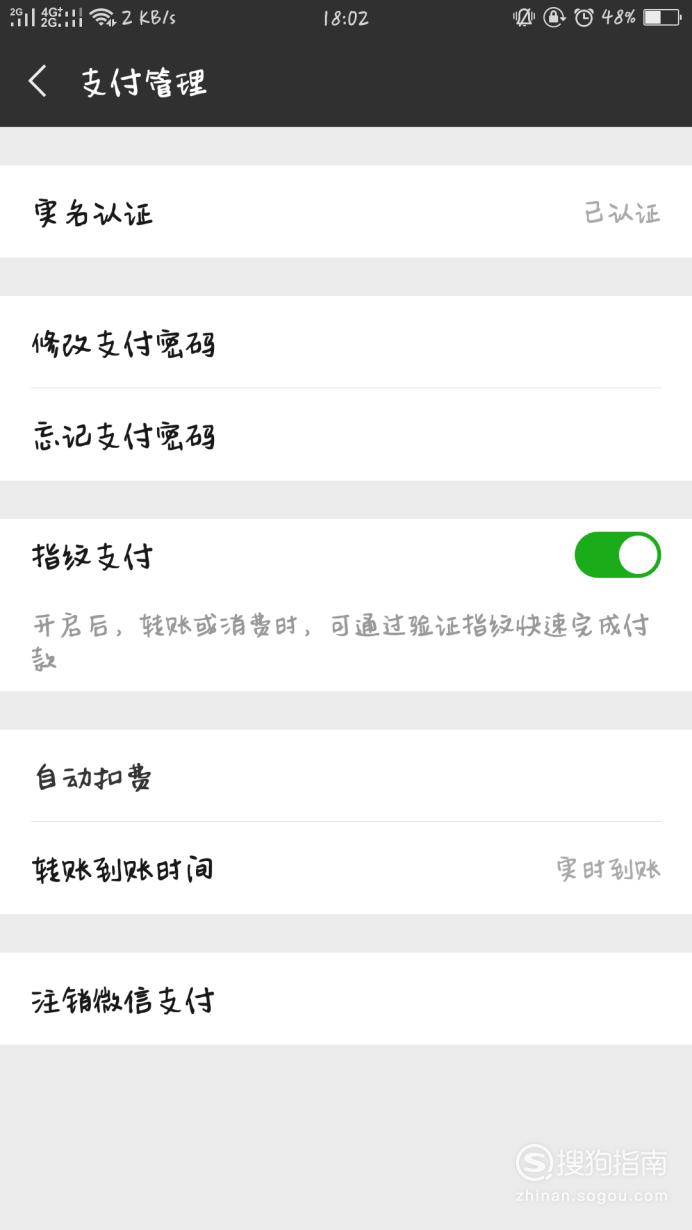Change 转账到账时间 setting
This screenshot has width=692, height=1230.
[x=346, y=868]
